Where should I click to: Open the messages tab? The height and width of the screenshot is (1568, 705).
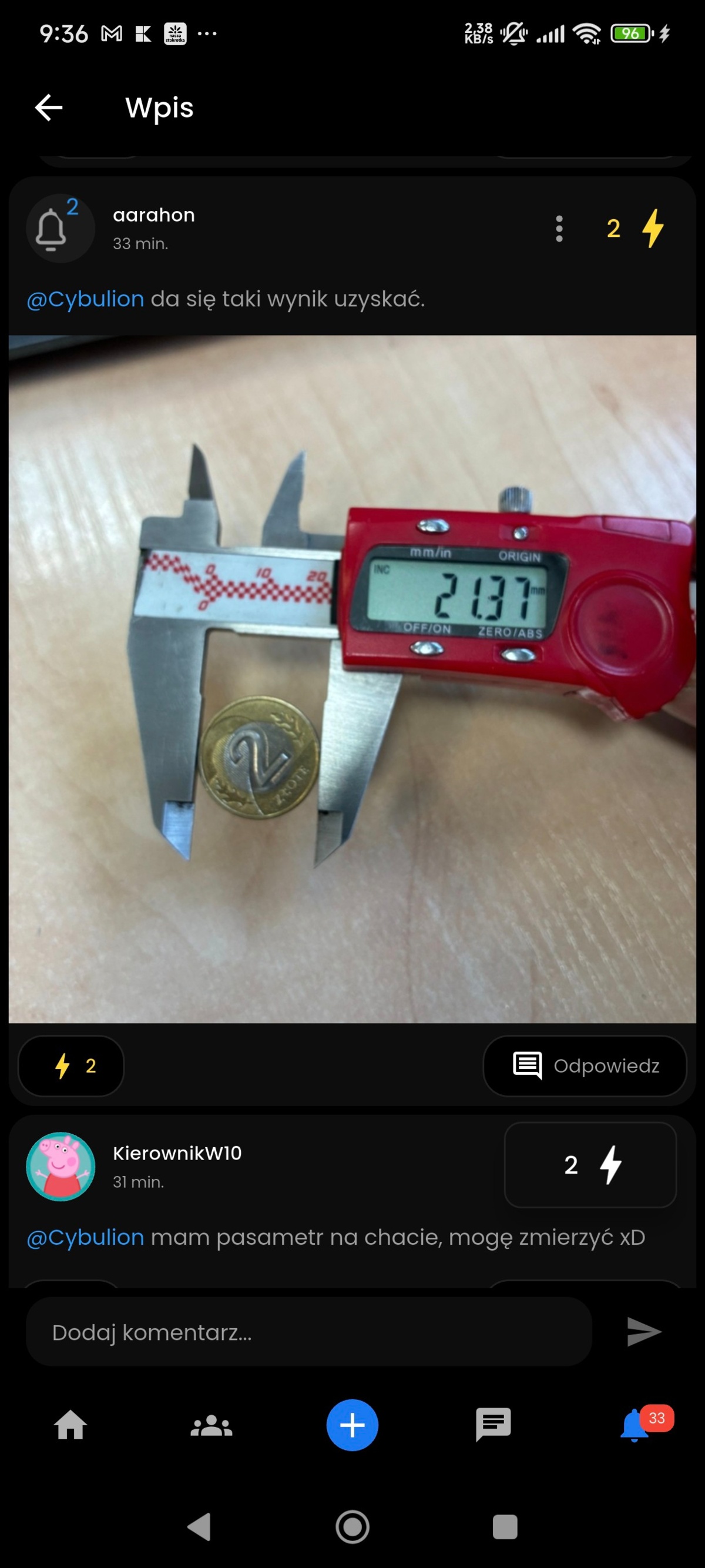493,1426
